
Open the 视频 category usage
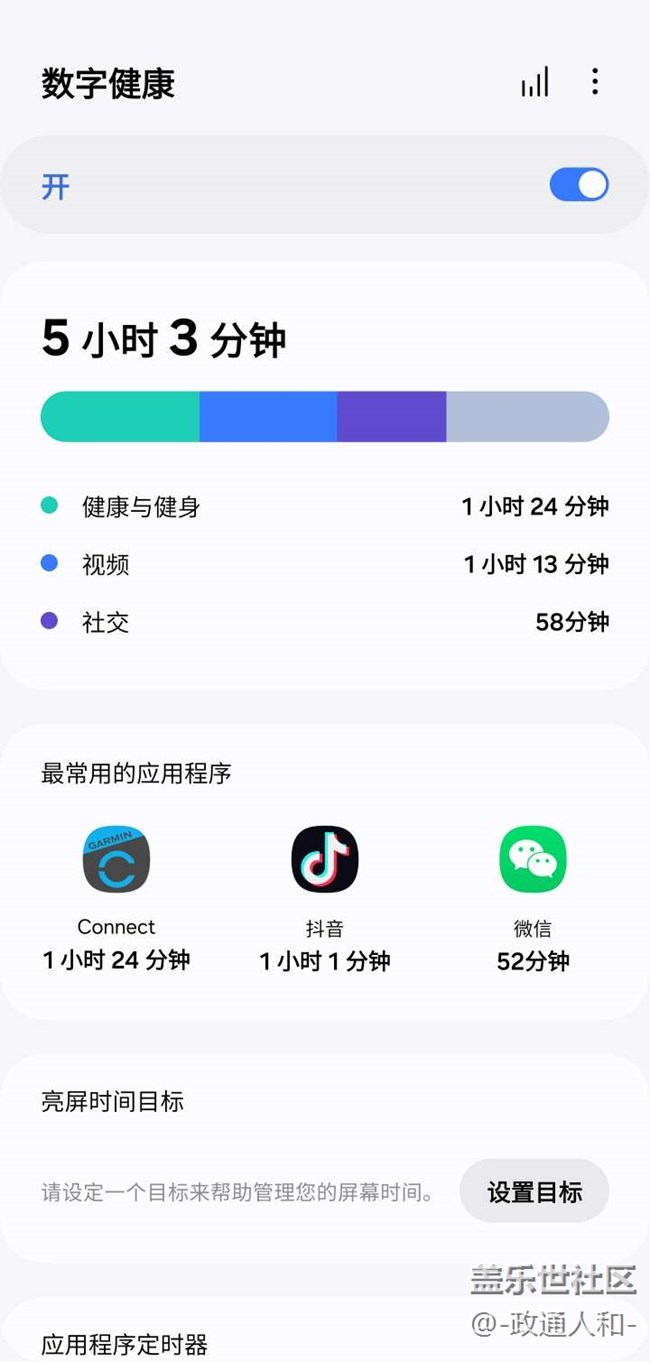[325, 564]
